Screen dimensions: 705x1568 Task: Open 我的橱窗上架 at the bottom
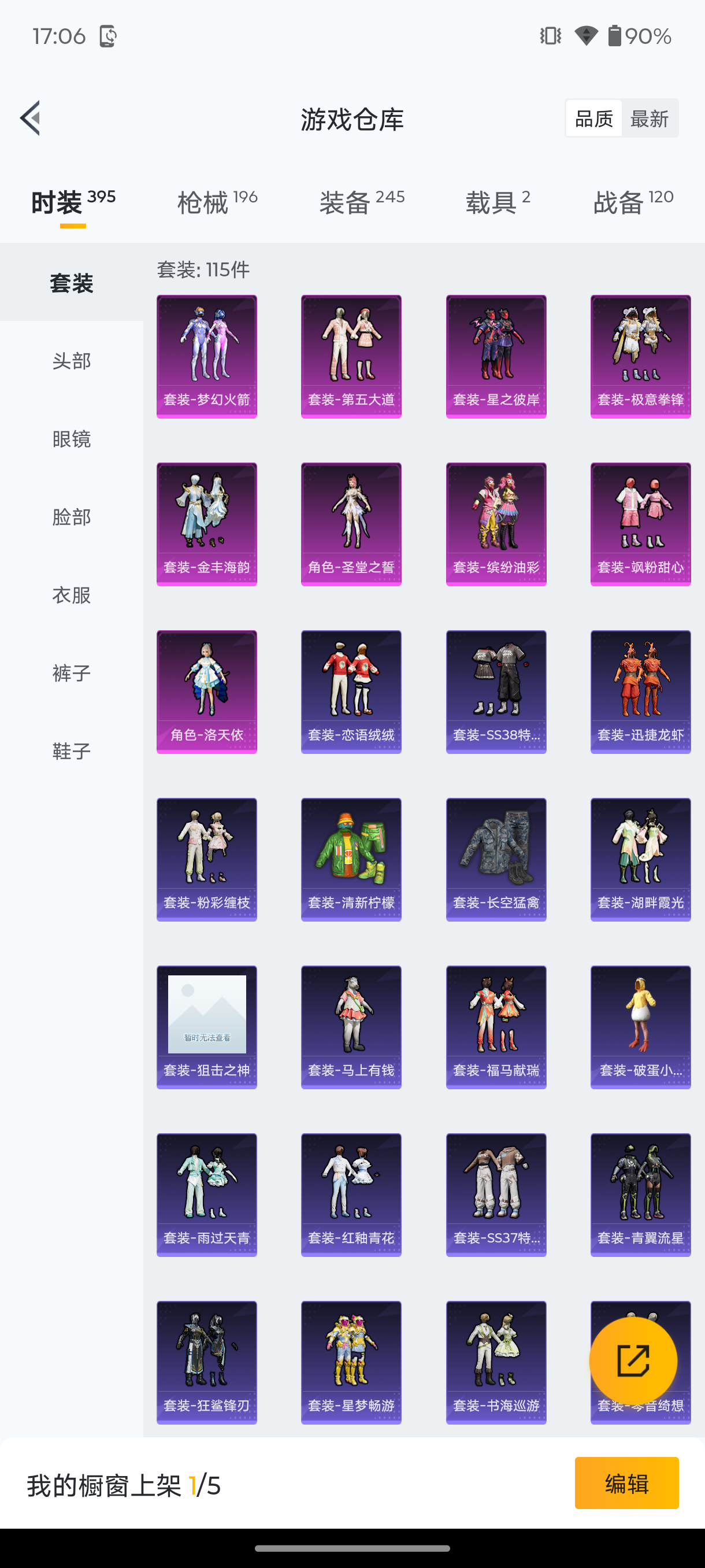(x=123, y=1484)
